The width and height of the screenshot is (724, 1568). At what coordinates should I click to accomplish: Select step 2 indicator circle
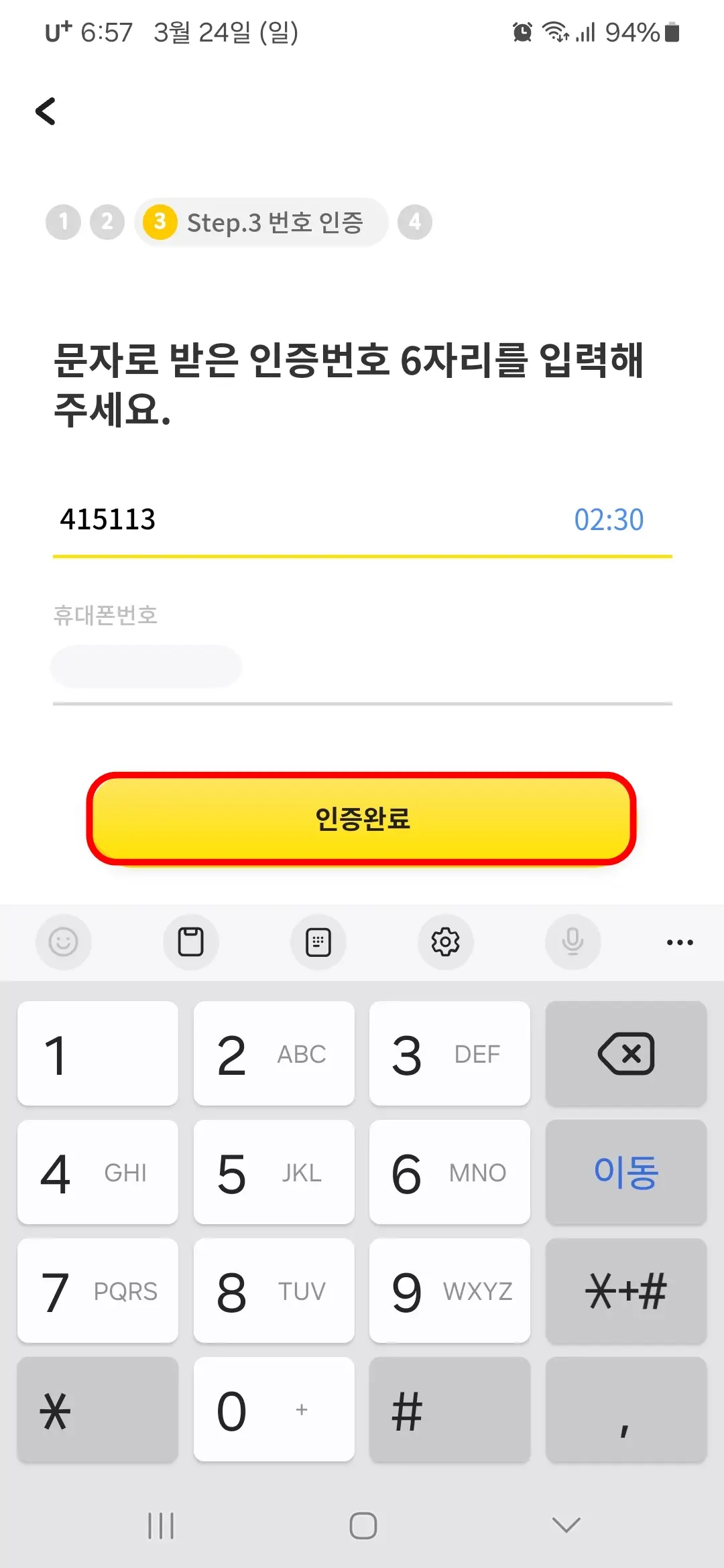(x=107, y=222)
